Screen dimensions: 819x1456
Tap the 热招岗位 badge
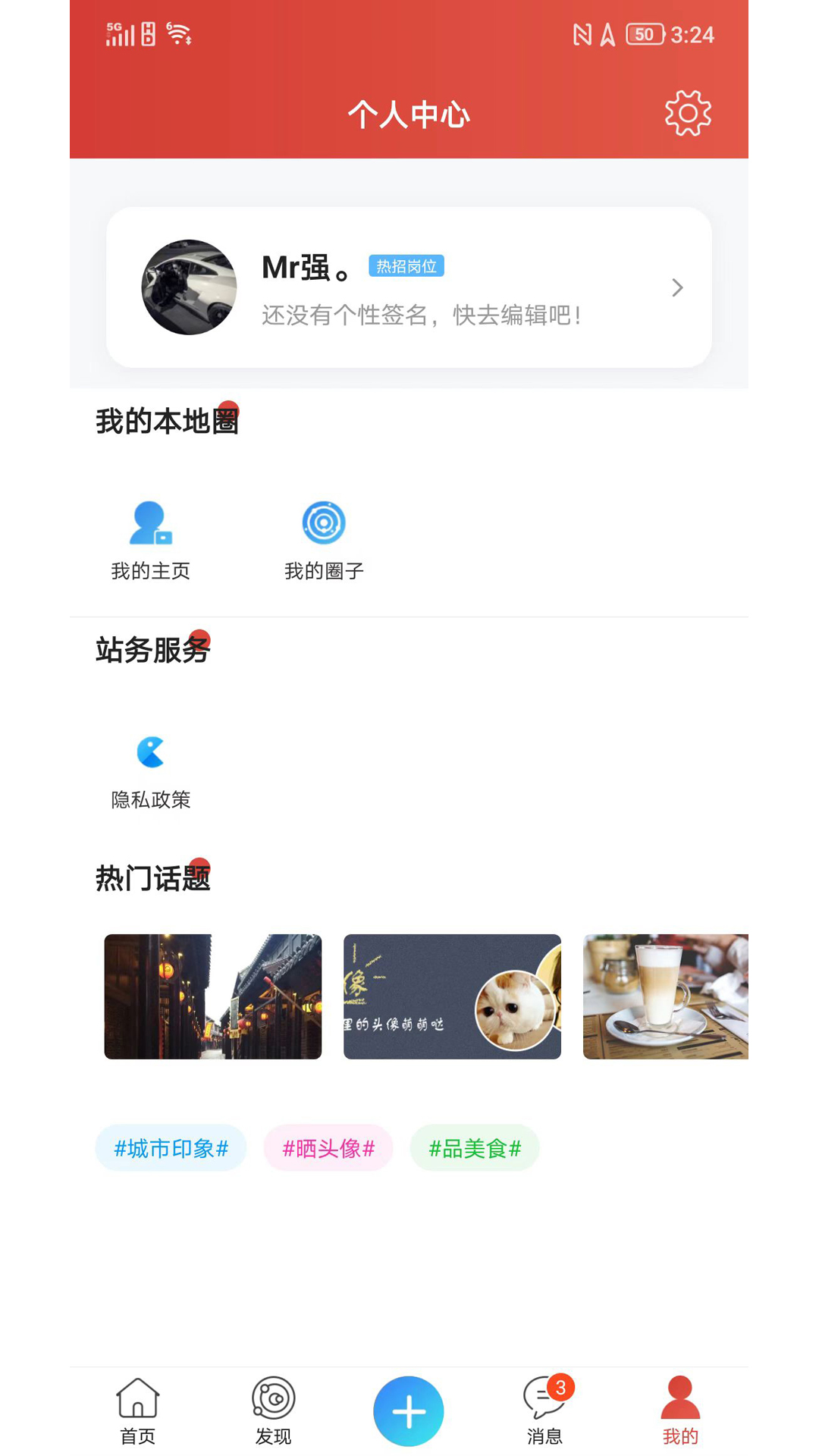point(406,266)
